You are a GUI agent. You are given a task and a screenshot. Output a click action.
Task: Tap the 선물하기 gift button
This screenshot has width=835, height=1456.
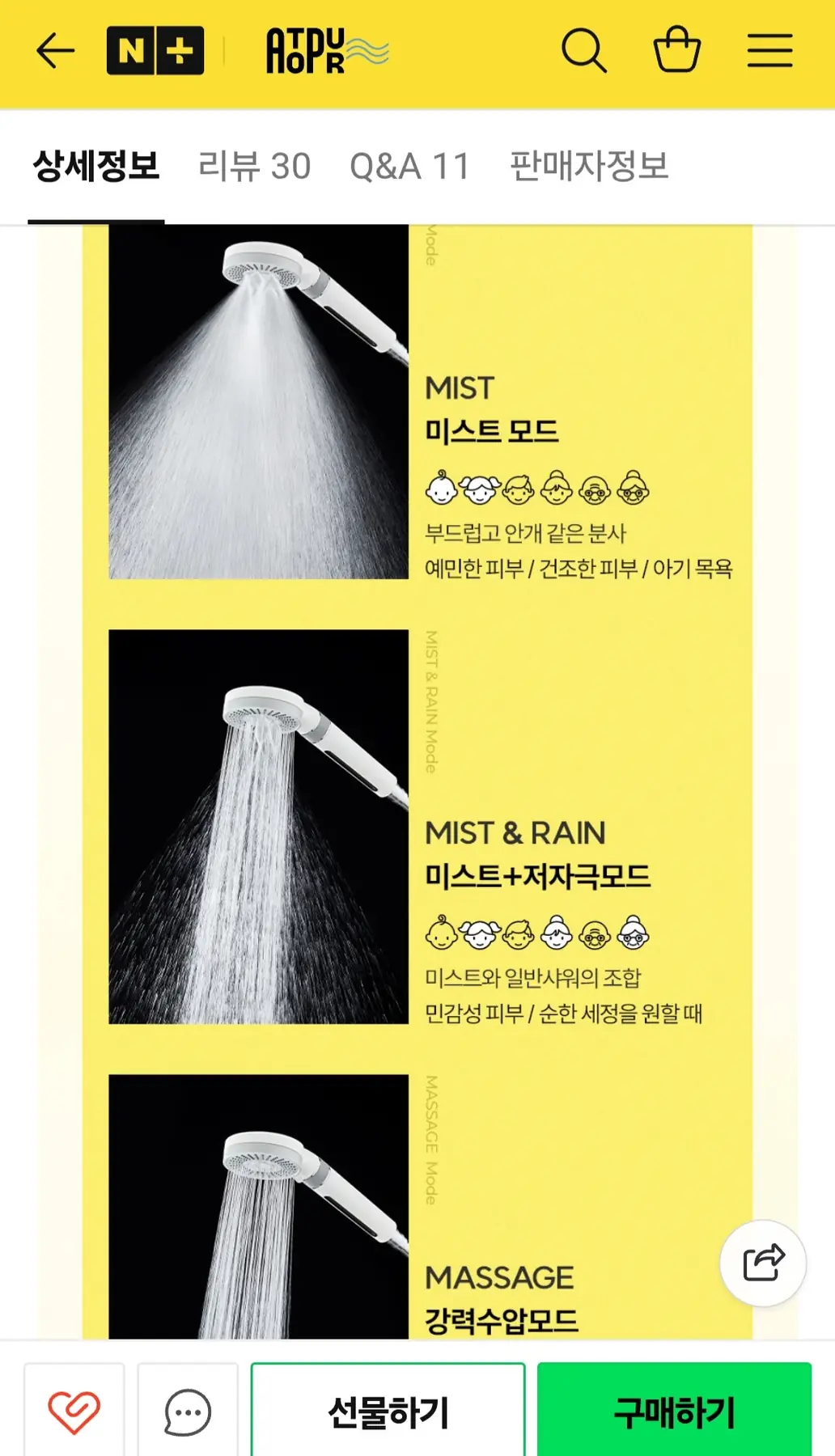point(388,1412)
